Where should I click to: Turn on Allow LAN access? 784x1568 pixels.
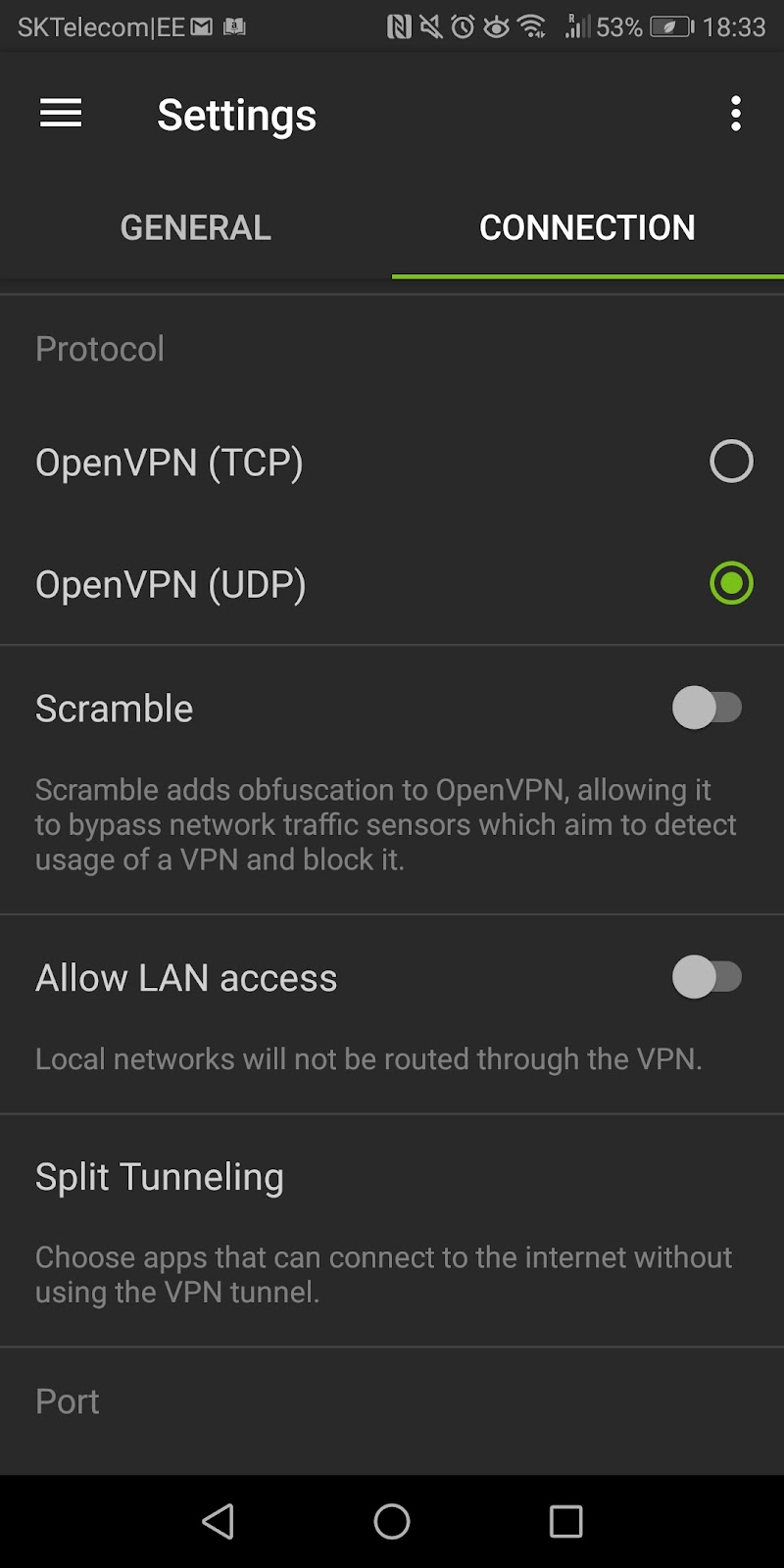pyautogui.click(x=707, y=977)
